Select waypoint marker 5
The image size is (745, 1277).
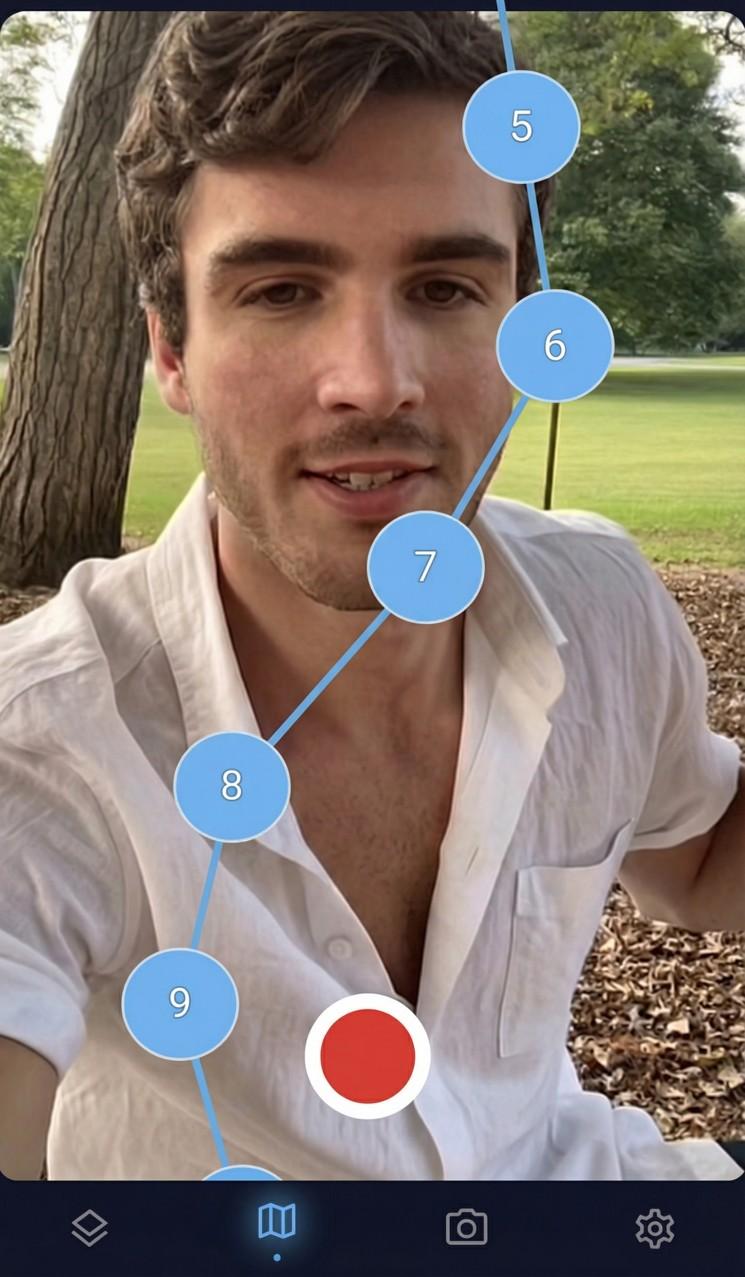click(x=521, y=126)
